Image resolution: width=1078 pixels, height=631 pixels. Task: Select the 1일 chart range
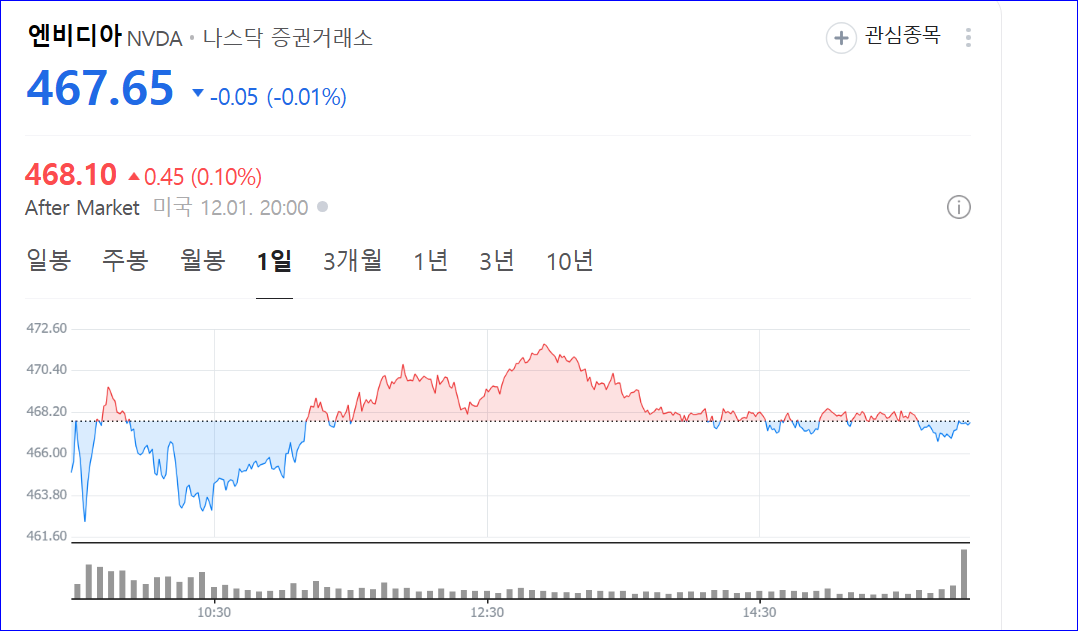pyautogui.click(x=274, y=262)
